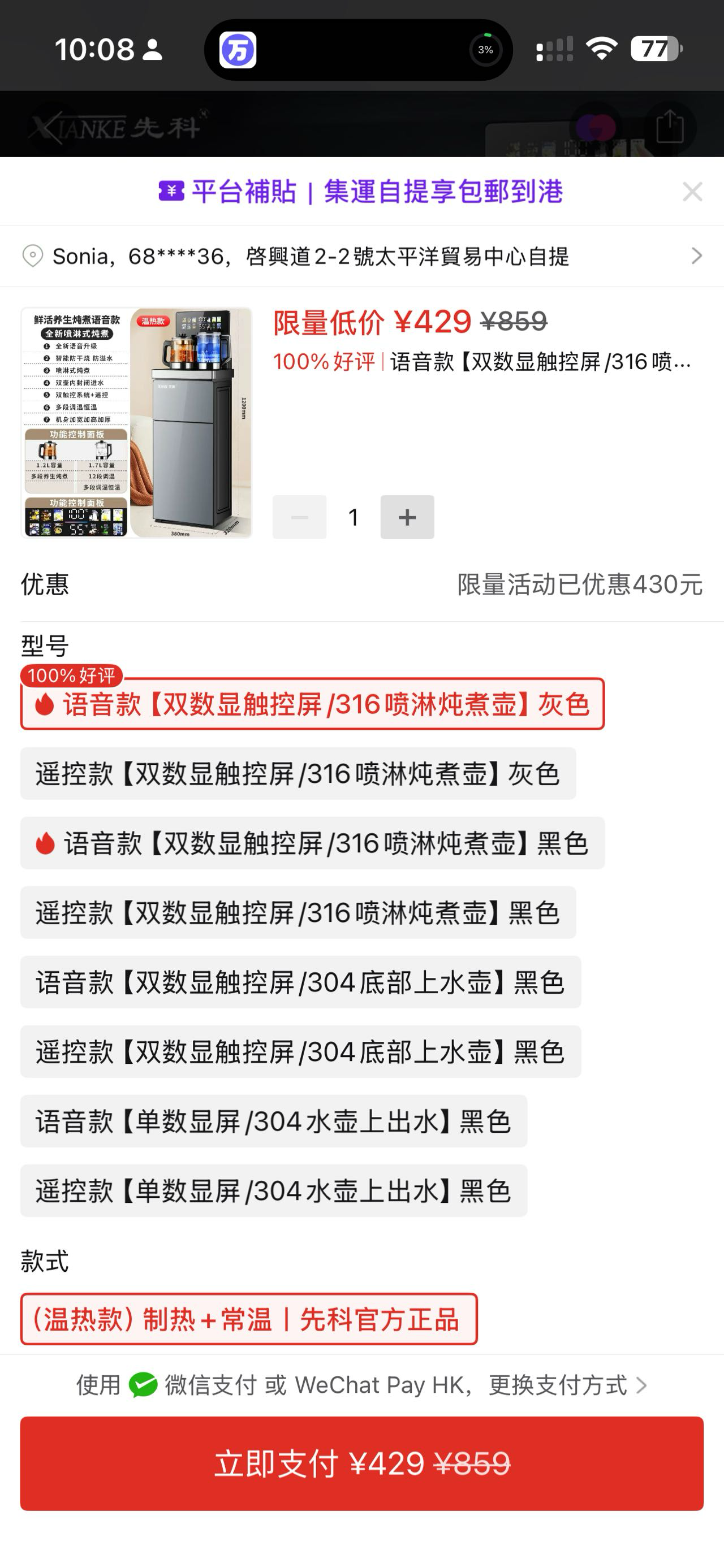Screen dimensions: 724x1568
Task: Select the grey 遥控款 316 喷淋炖煮壶 model
Action: click(x=298, y=774)
